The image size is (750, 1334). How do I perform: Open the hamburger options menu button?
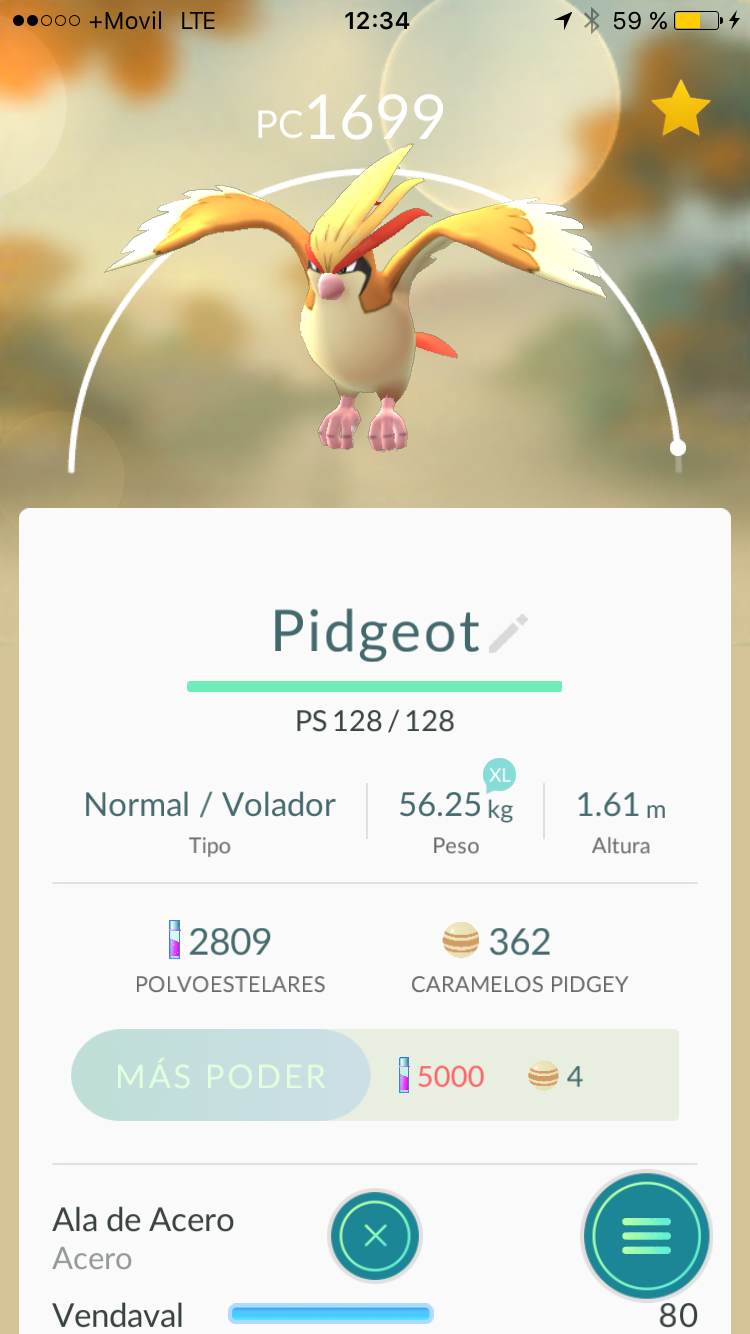pyautogui.click(x=646, y=1236)
